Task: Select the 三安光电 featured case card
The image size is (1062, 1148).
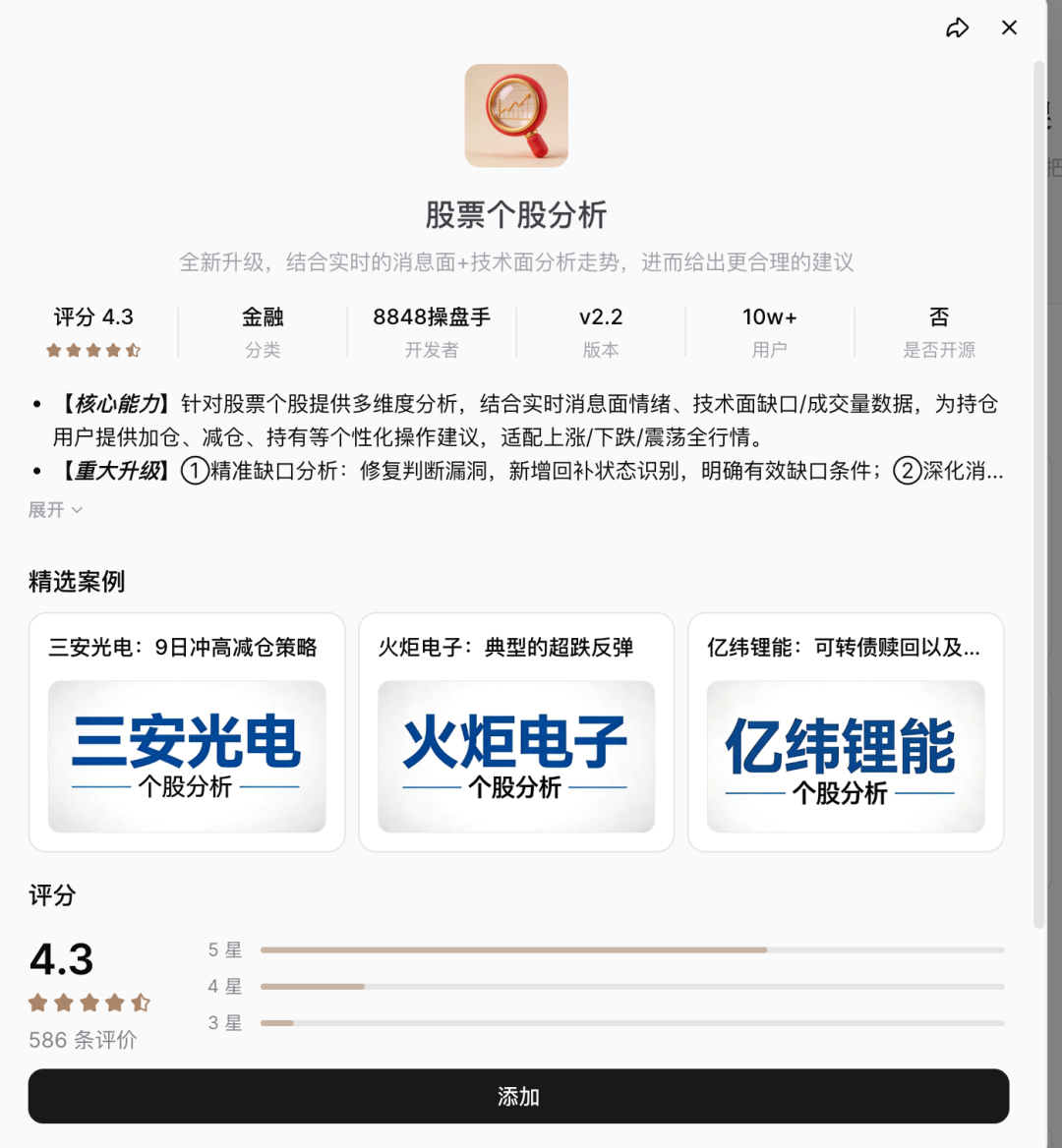Action: [187, 732]
